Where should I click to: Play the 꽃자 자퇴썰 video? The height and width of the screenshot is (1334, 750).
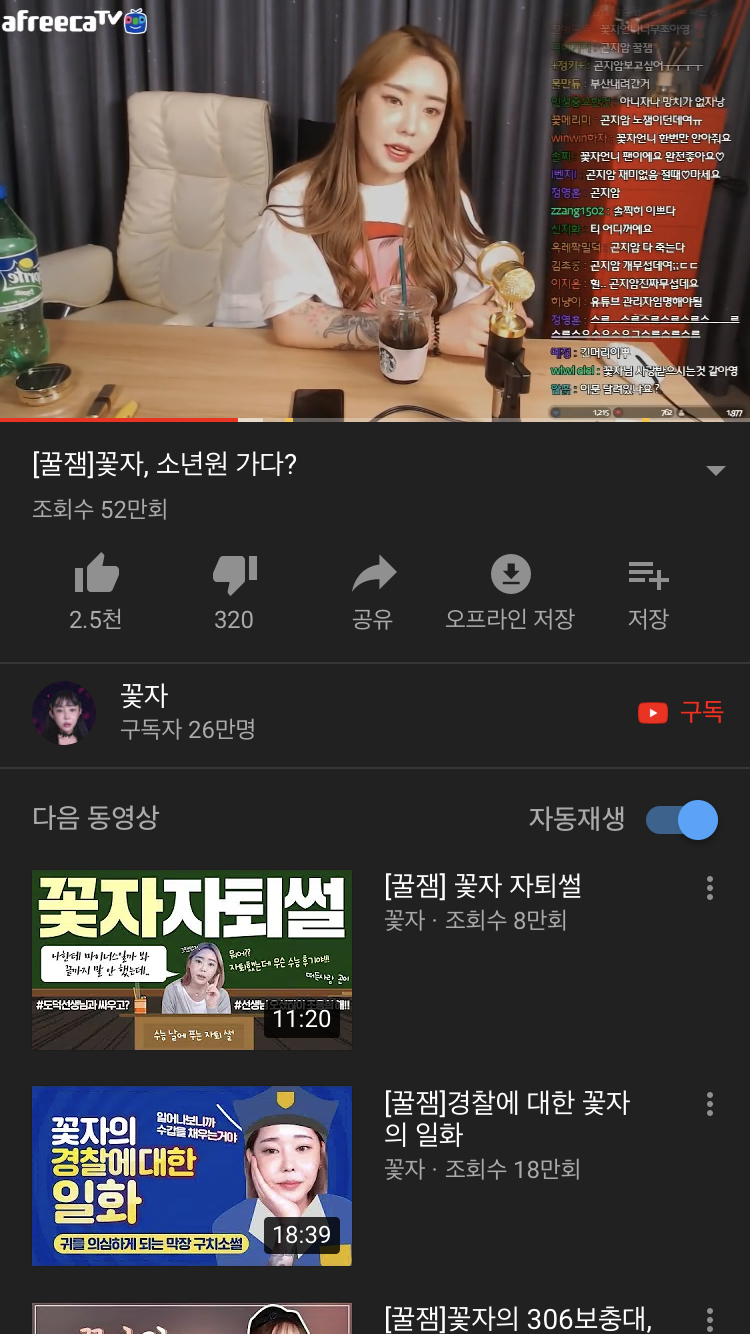pos(192,959)
